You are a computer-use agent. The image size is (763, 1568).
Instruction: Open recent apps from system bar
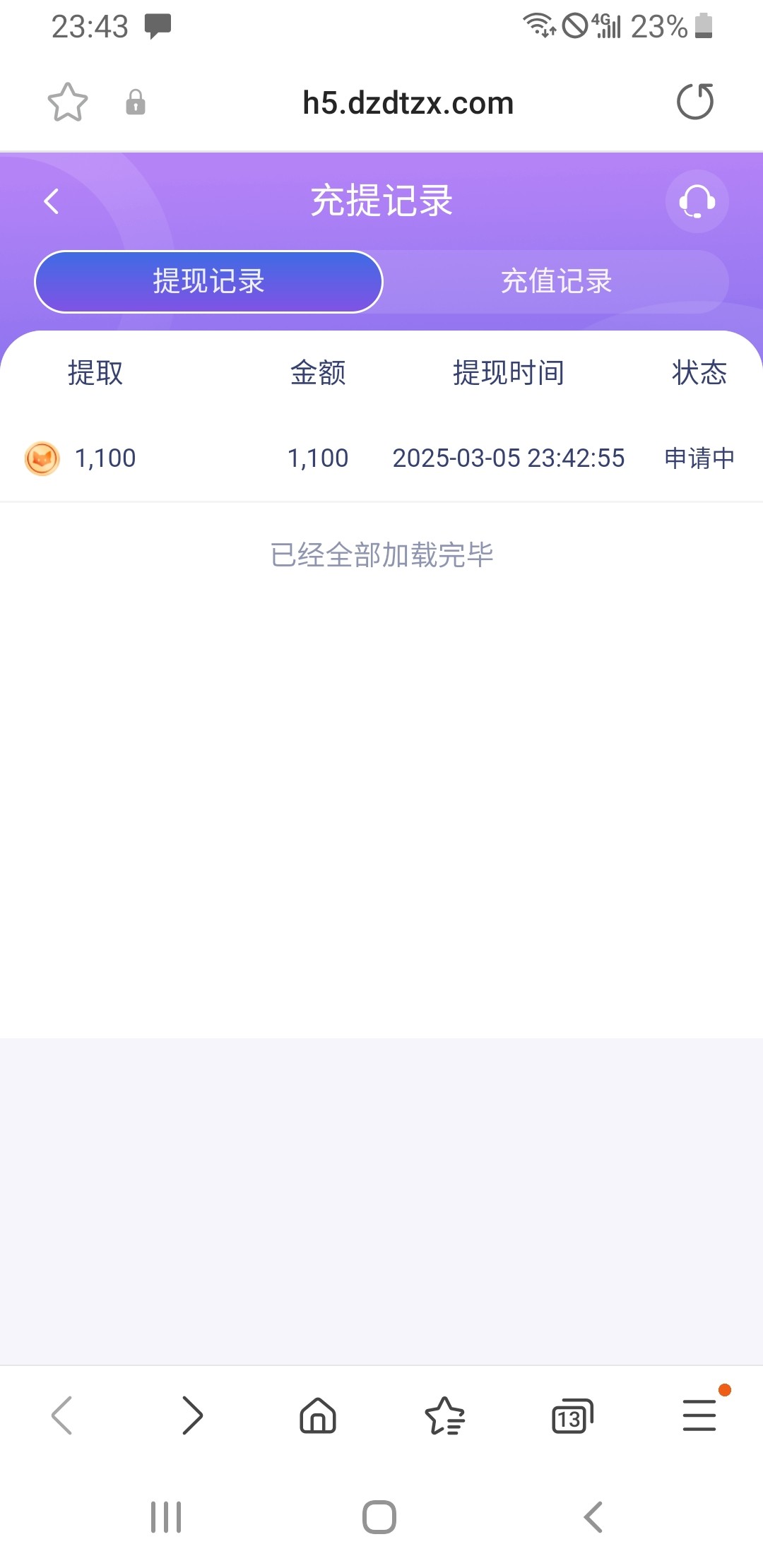(166, 1517)
